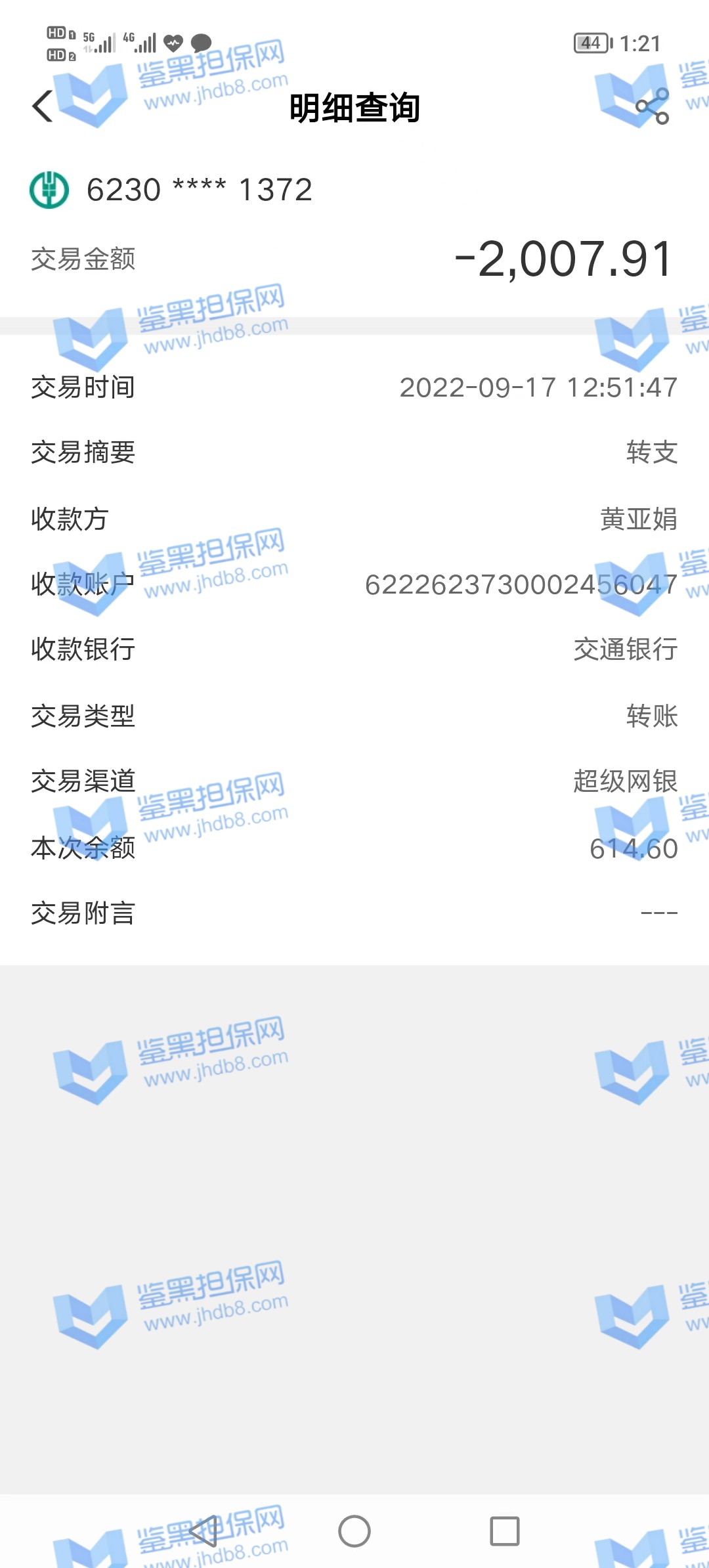
Task: Open recent apps from navigation bar
Action: point(505,1531)
